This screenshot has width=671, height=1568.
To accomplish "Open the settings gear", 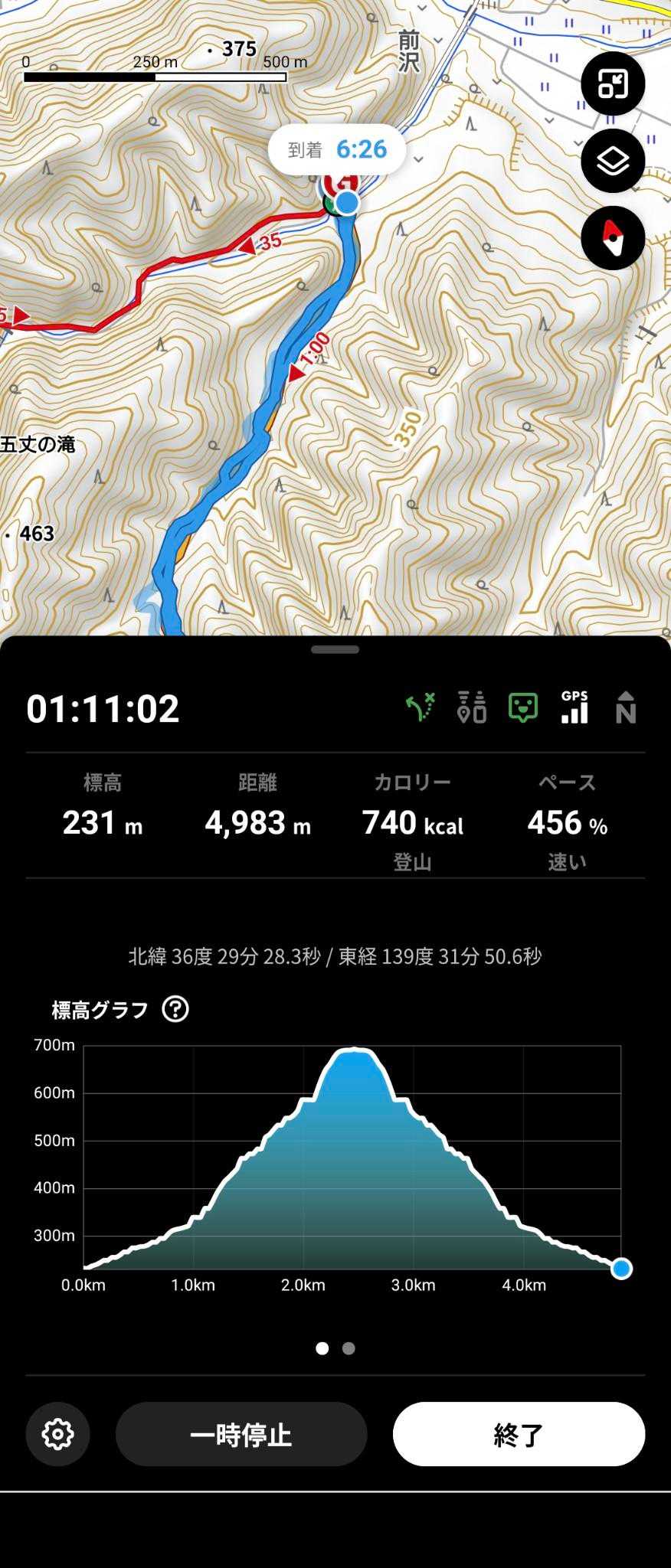I will tap(58, 1434).
